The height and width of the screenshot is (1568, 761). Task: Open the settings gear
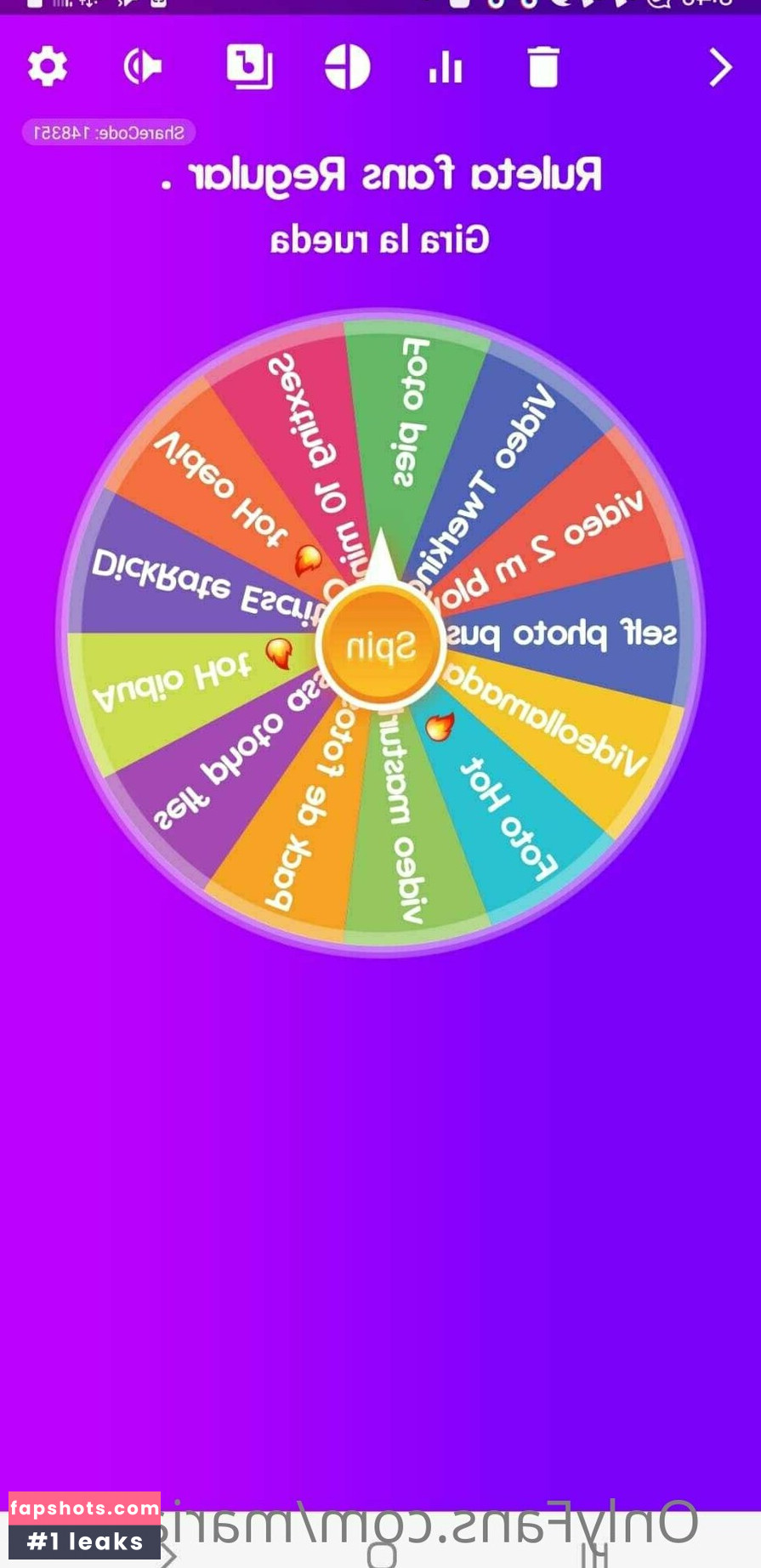[48, 66]
